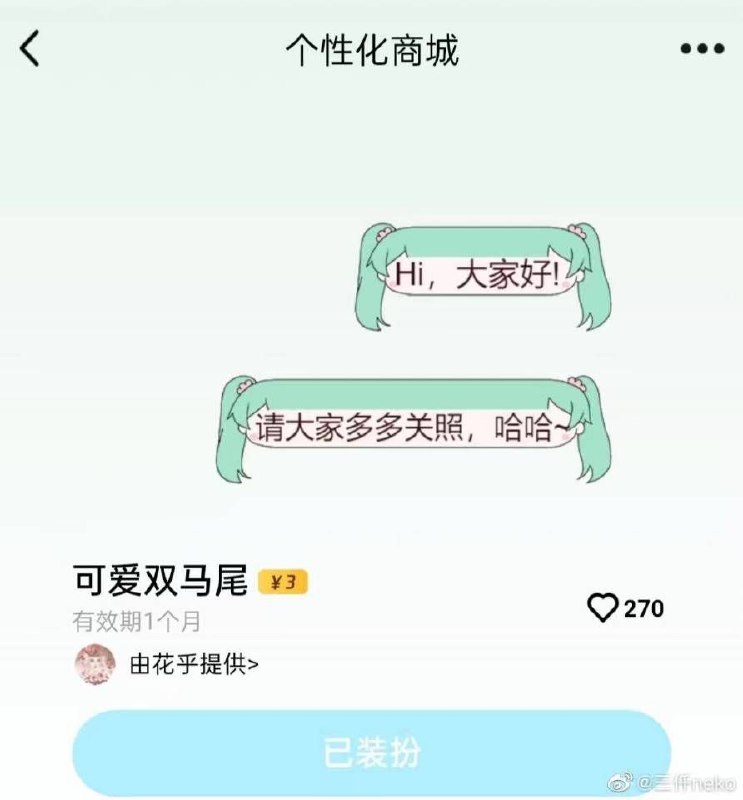Like the 可爱双马尾 bubble theme

603,608
